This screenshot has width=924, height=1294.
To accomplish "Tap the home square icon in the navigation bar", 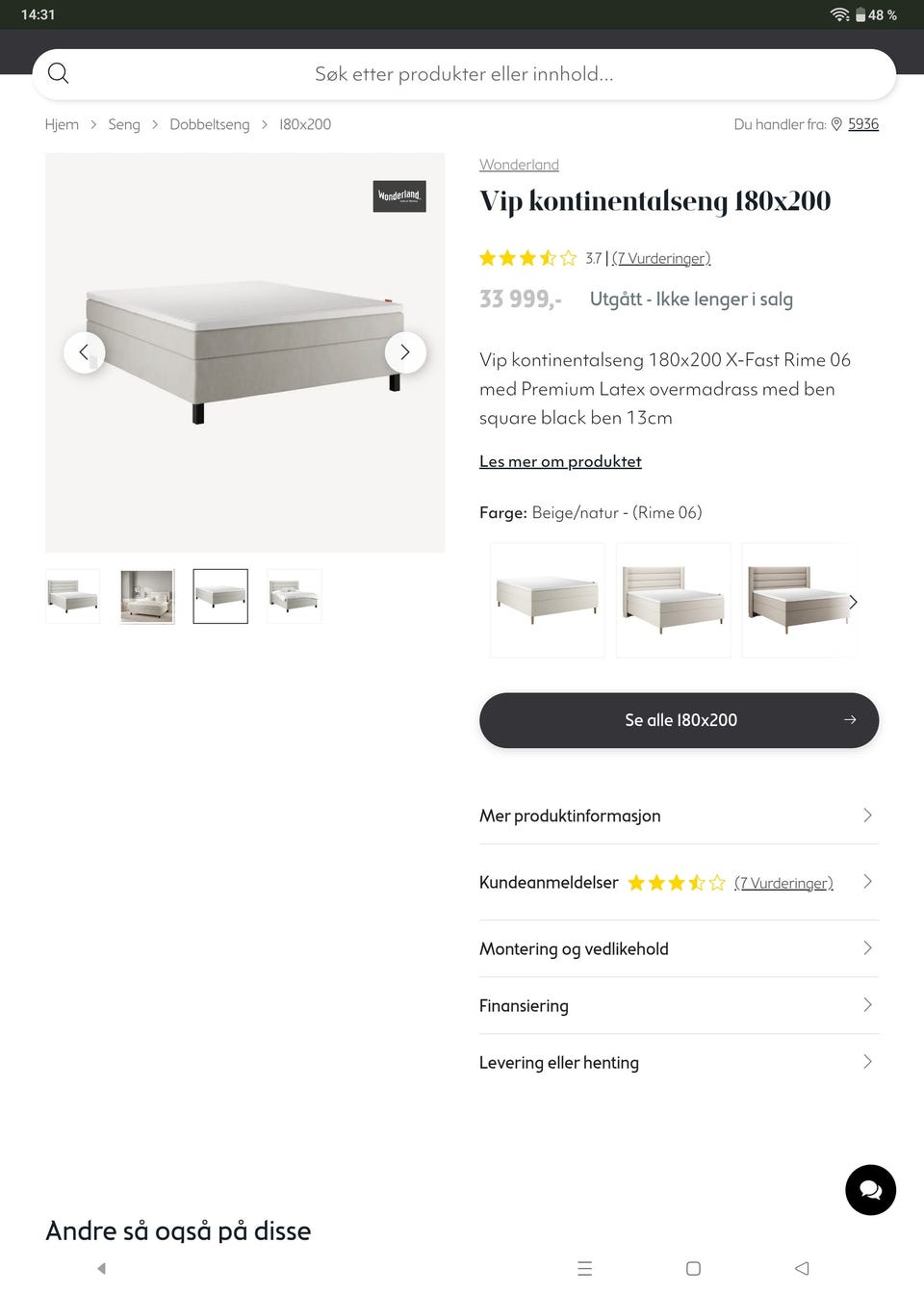I will [693, 1268].
